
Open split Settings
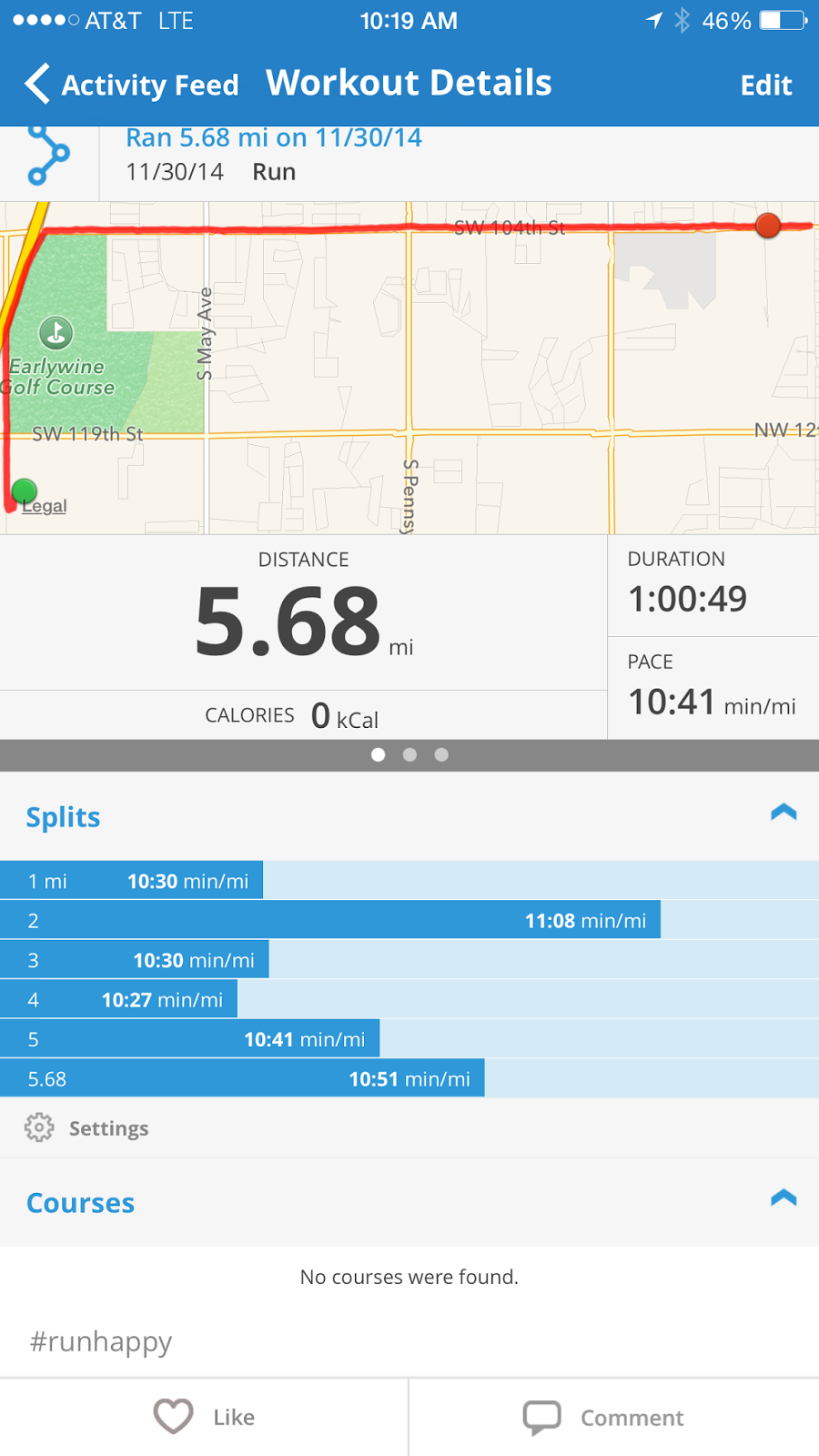click(87, 1128)
